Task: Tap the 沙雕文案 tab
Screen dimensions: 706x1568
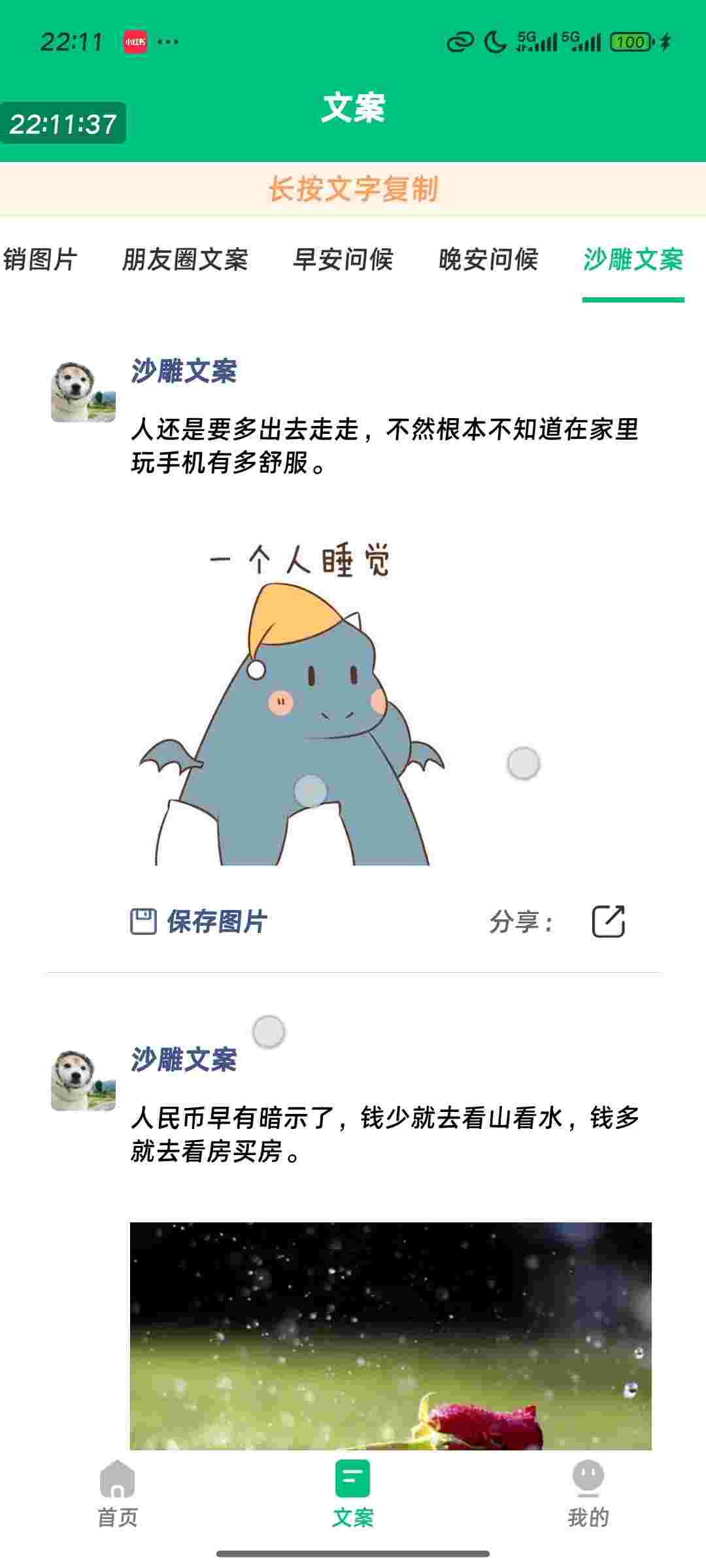Action: [633, 260]
